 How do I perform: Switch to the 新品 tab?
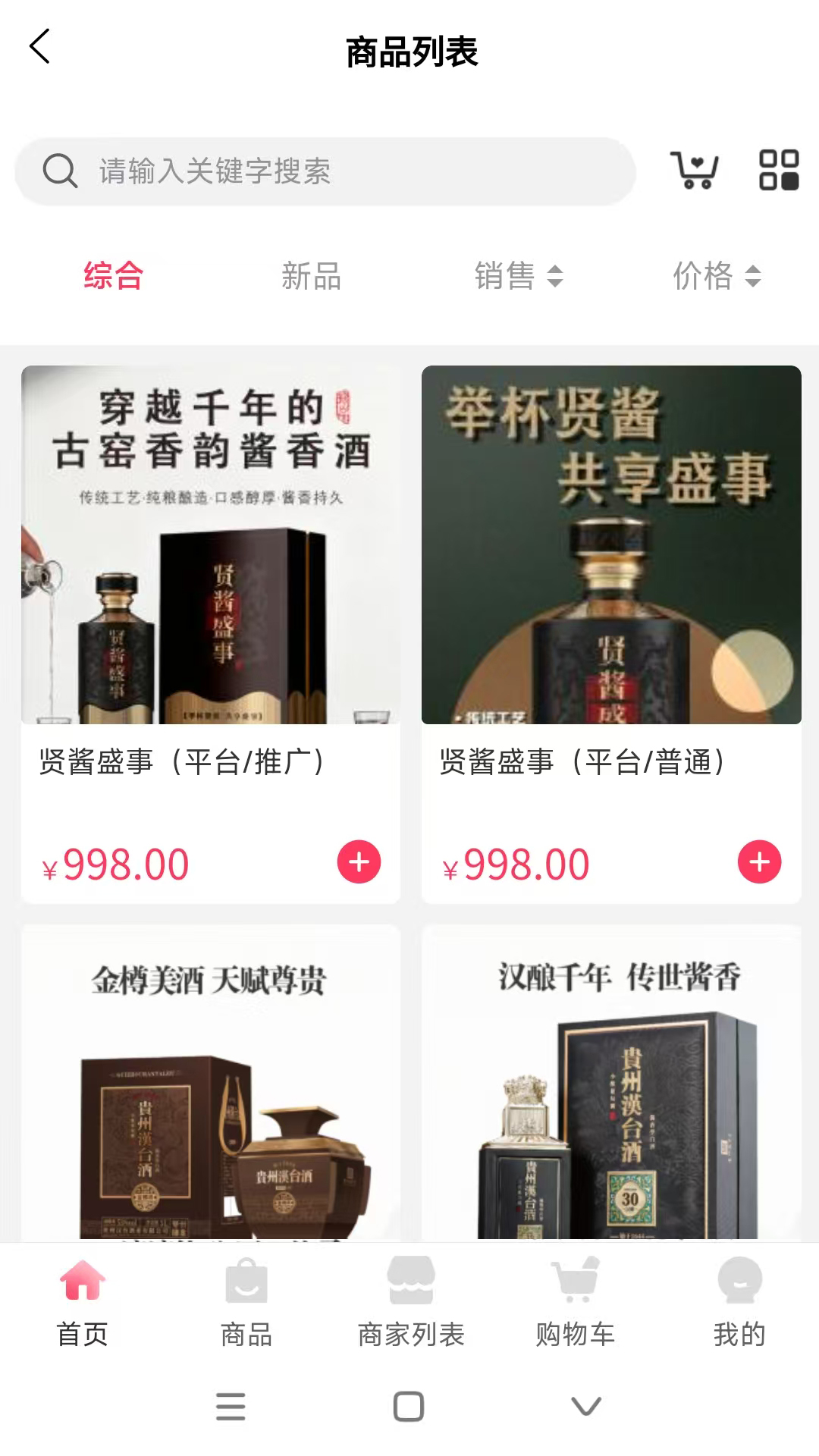coord(312,278)
